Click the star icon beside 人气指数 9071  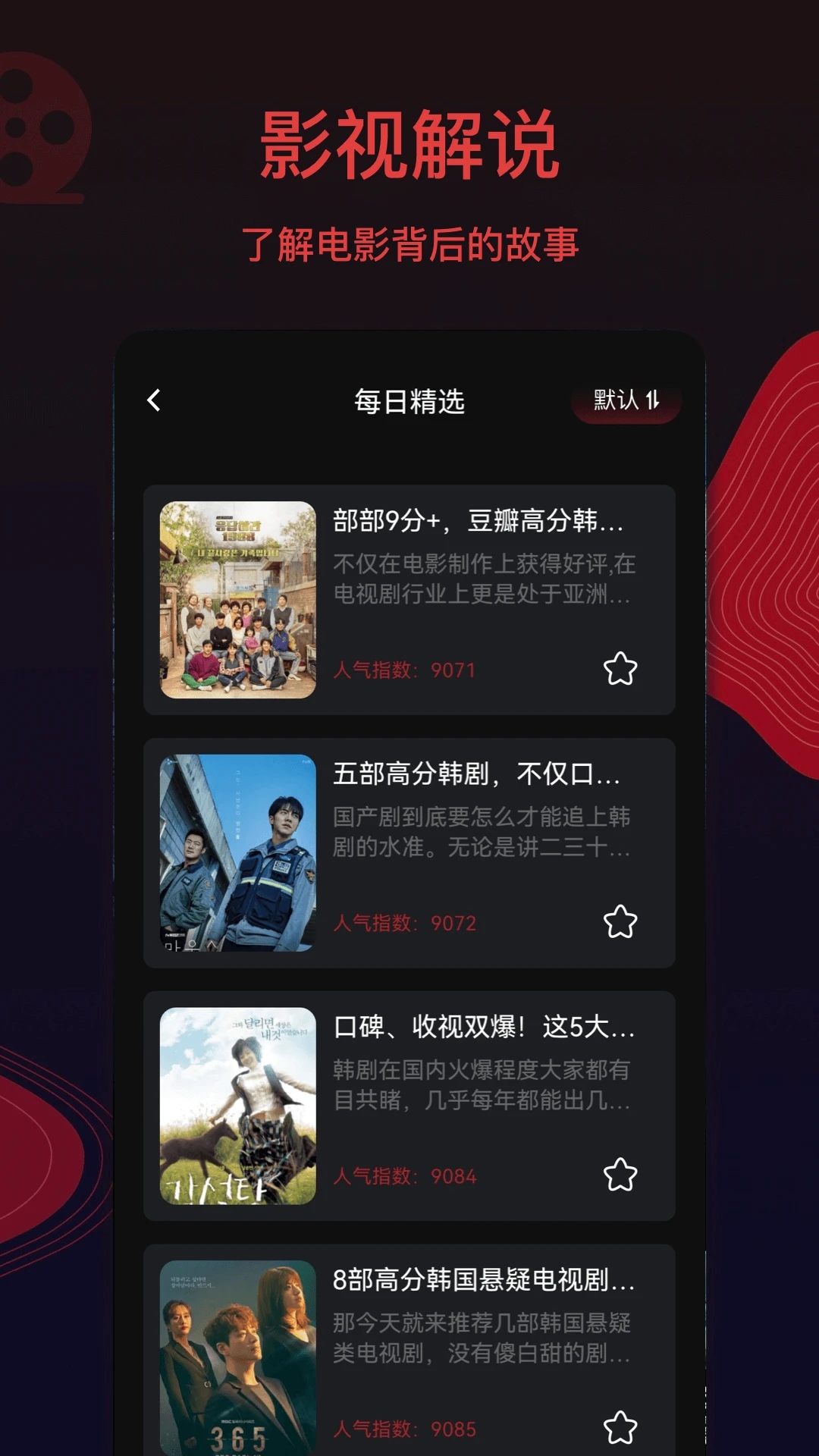[x=620, y=669]
